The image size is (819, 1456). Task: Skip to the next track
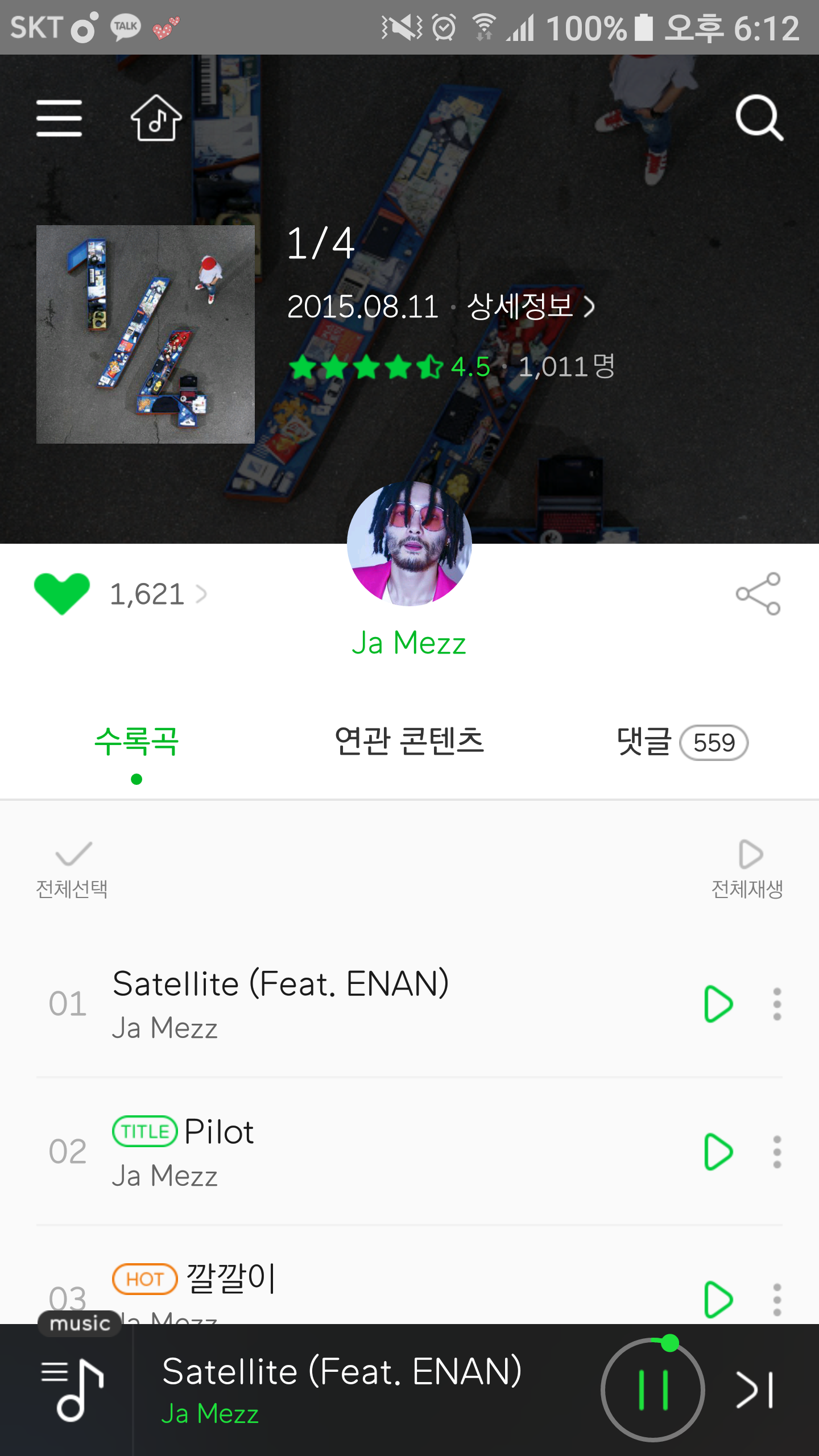(x=755, y=1390)
